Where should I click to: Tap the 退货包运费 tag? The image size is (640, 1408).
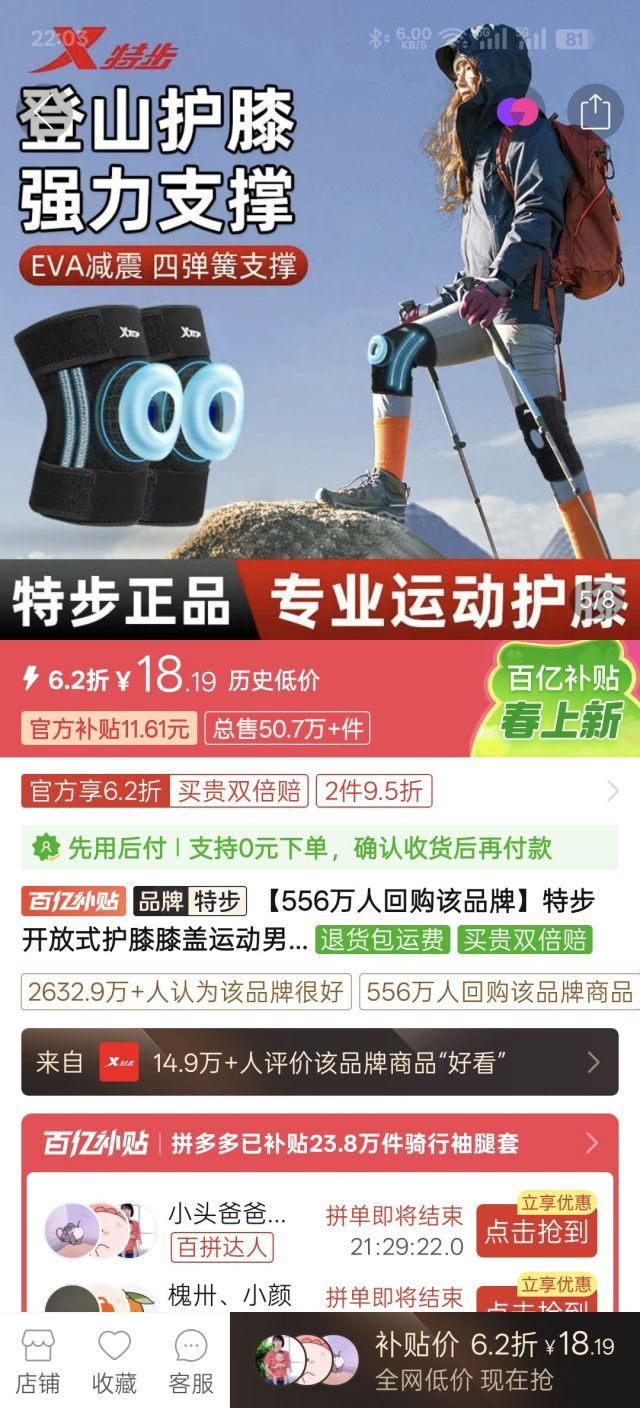pyautogui.click(x=382, y=940)
